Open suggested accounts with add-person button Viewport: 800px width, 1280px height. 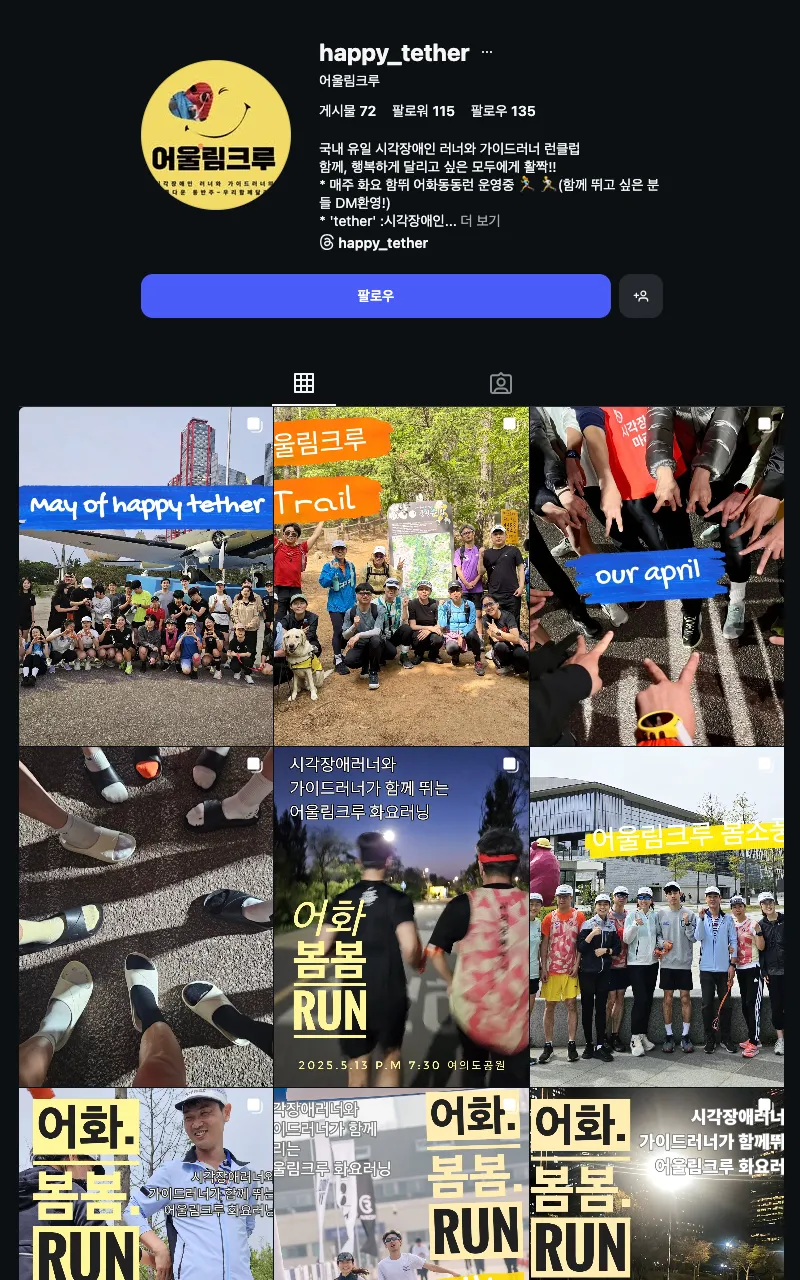(641, 296)
